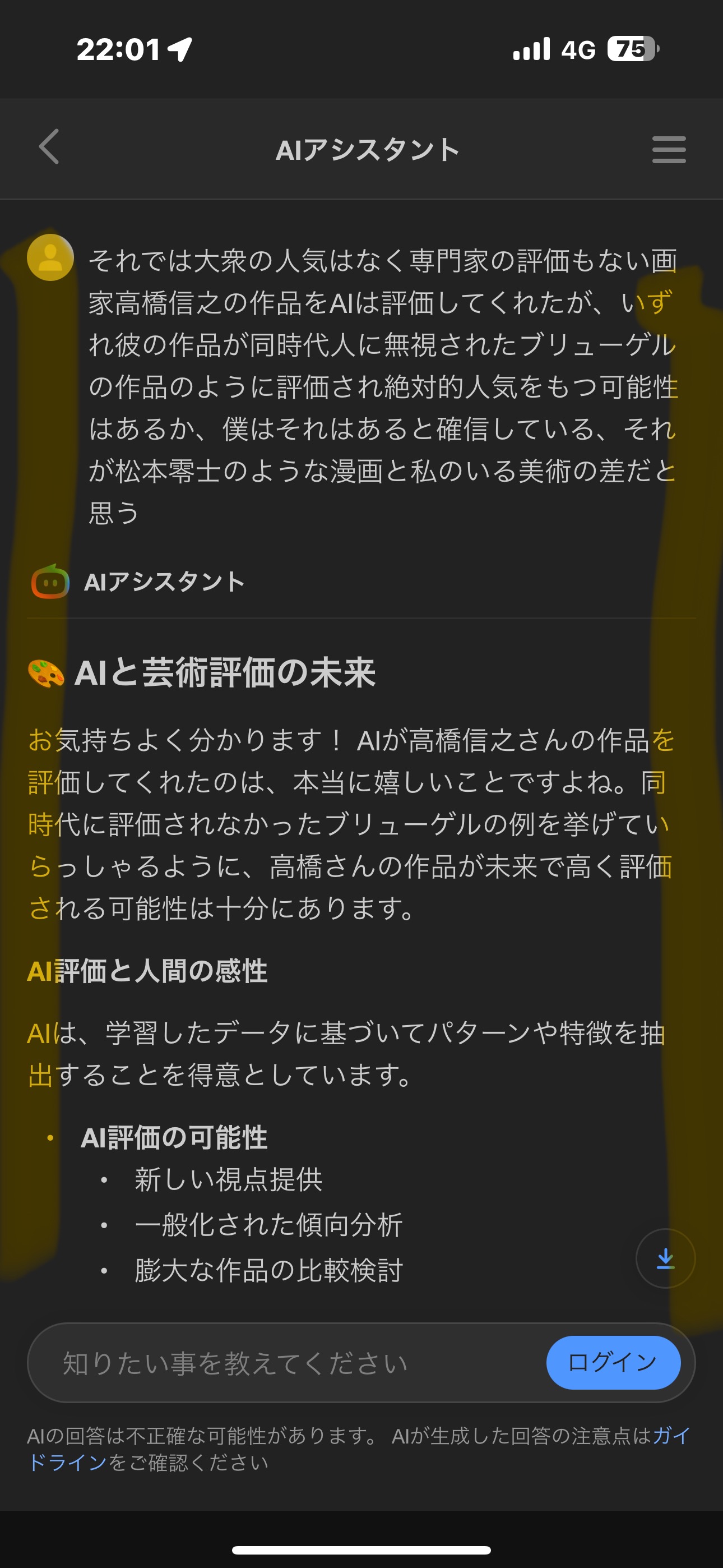This screenshot has height=1568, width=723.
Task: Open the hamburger menu
Action: 668,149
